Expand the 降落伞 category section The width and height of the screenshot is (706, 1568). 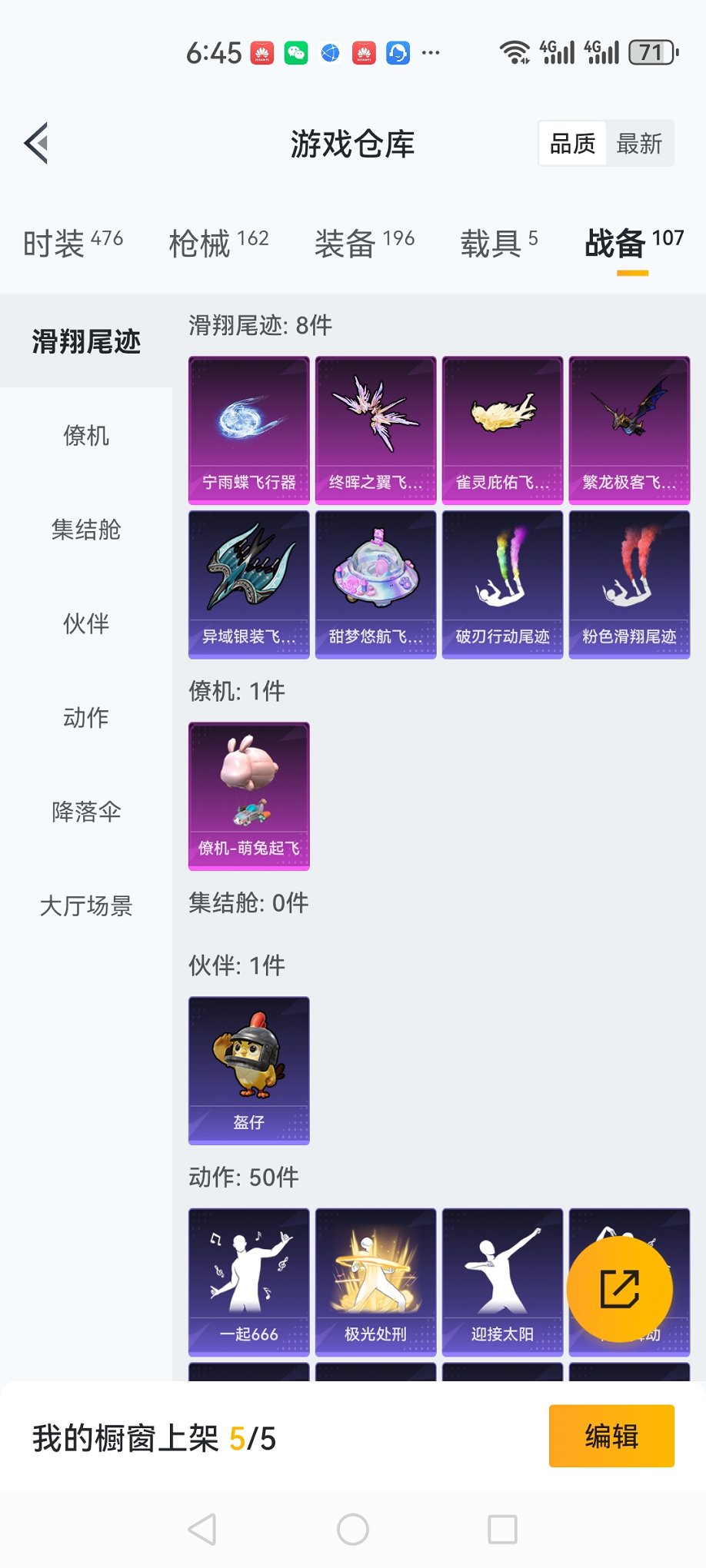click(86, 812)
